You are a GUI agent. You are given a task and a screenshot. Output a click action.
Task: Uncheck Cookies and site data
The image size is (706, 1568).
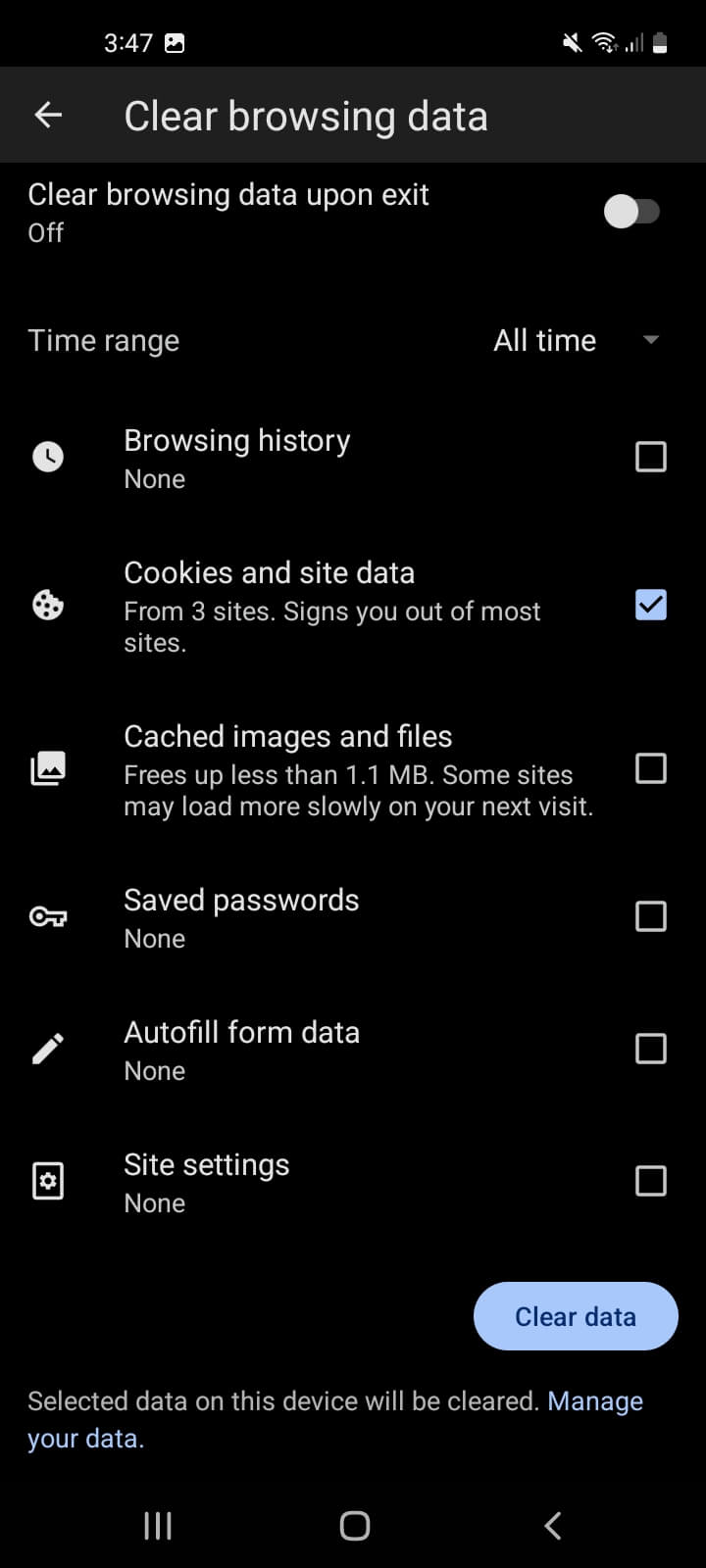pos(651,605)
